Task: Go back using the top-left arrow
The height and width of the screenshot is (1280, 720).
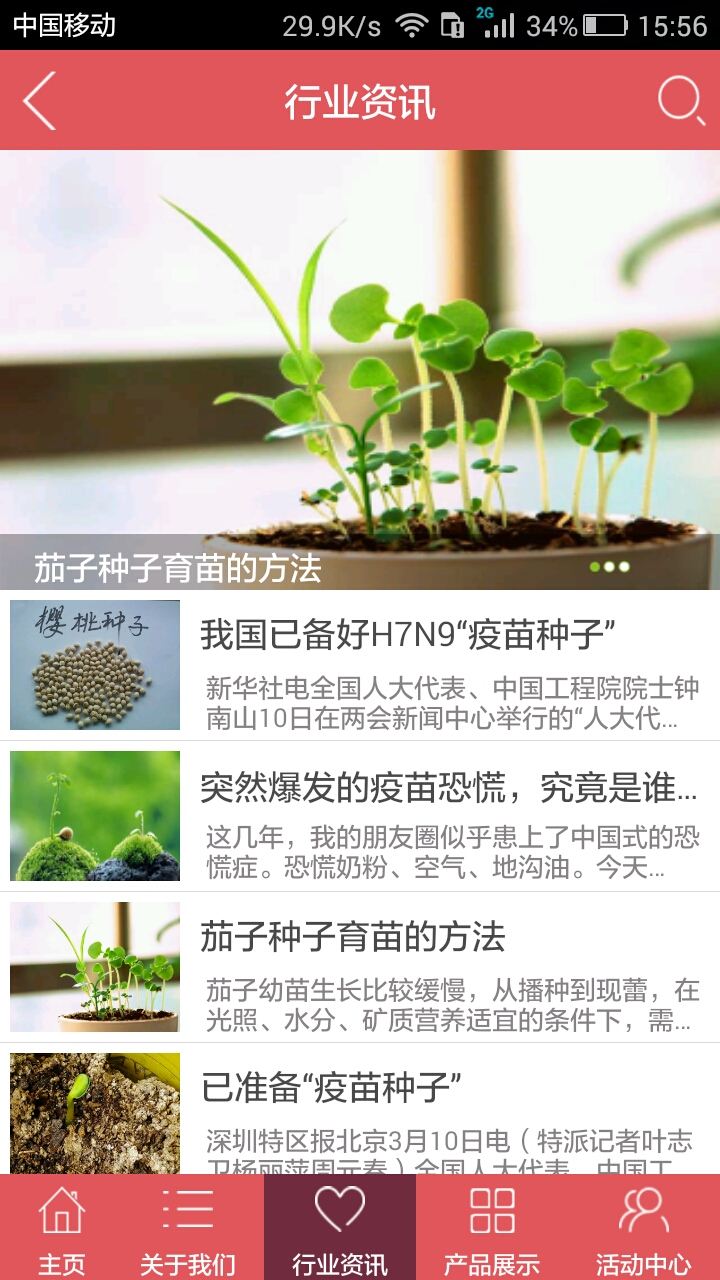Action: click(x=40, y=101)
